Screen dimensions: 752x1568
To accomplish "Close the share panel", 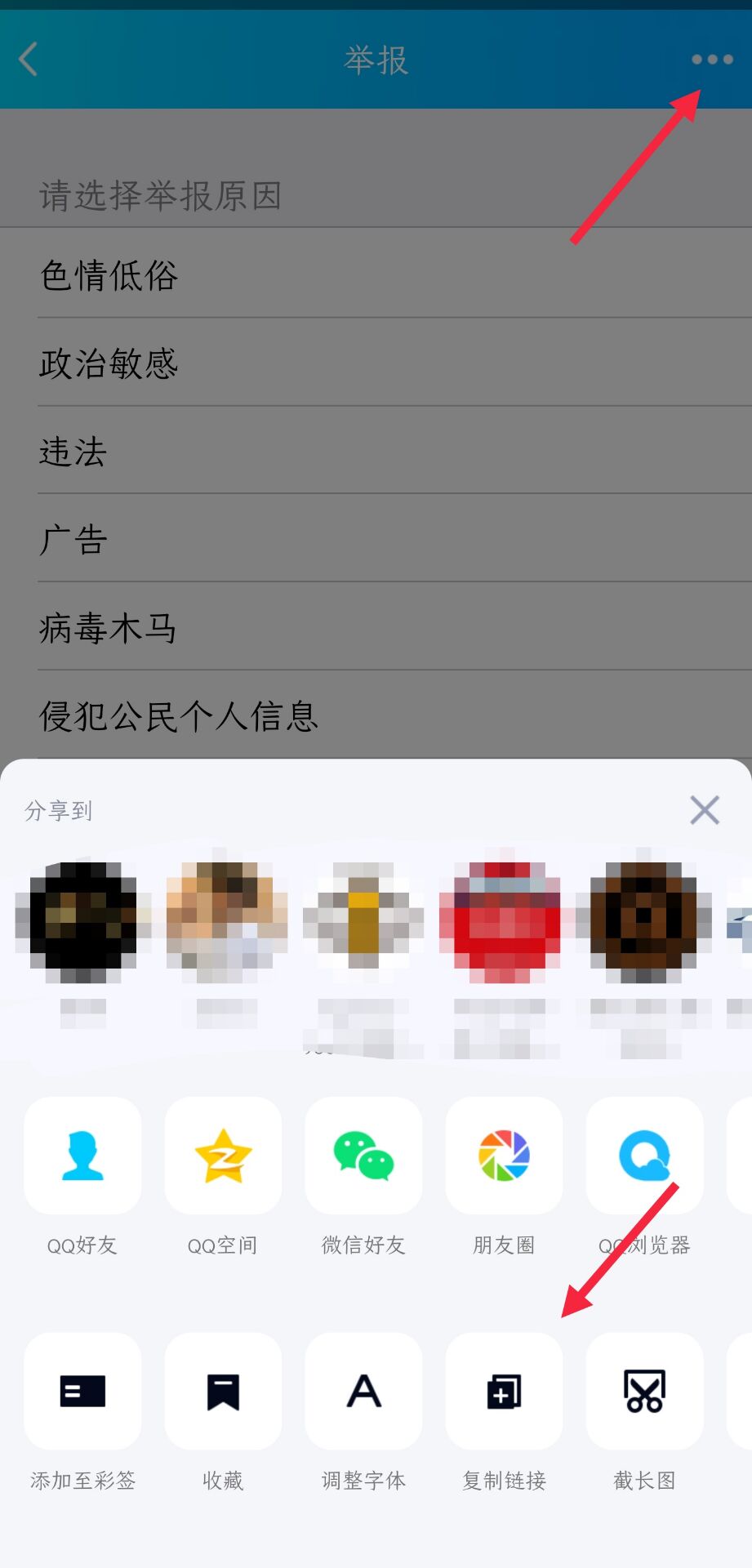I will click(x=704, y=810).
